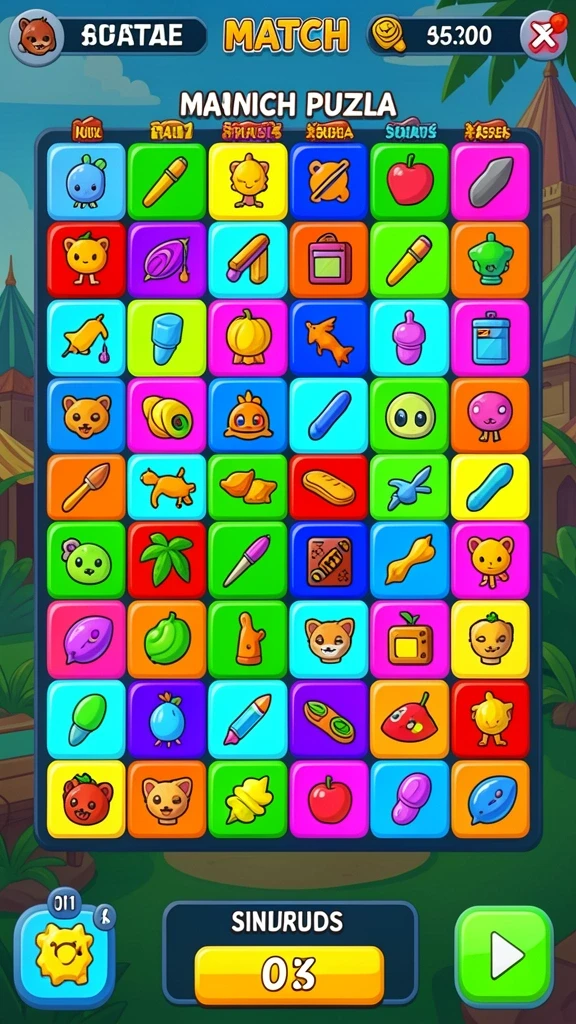Select the green bear face on green tile
The image size is (576, 1024).
tap(86, 559)
